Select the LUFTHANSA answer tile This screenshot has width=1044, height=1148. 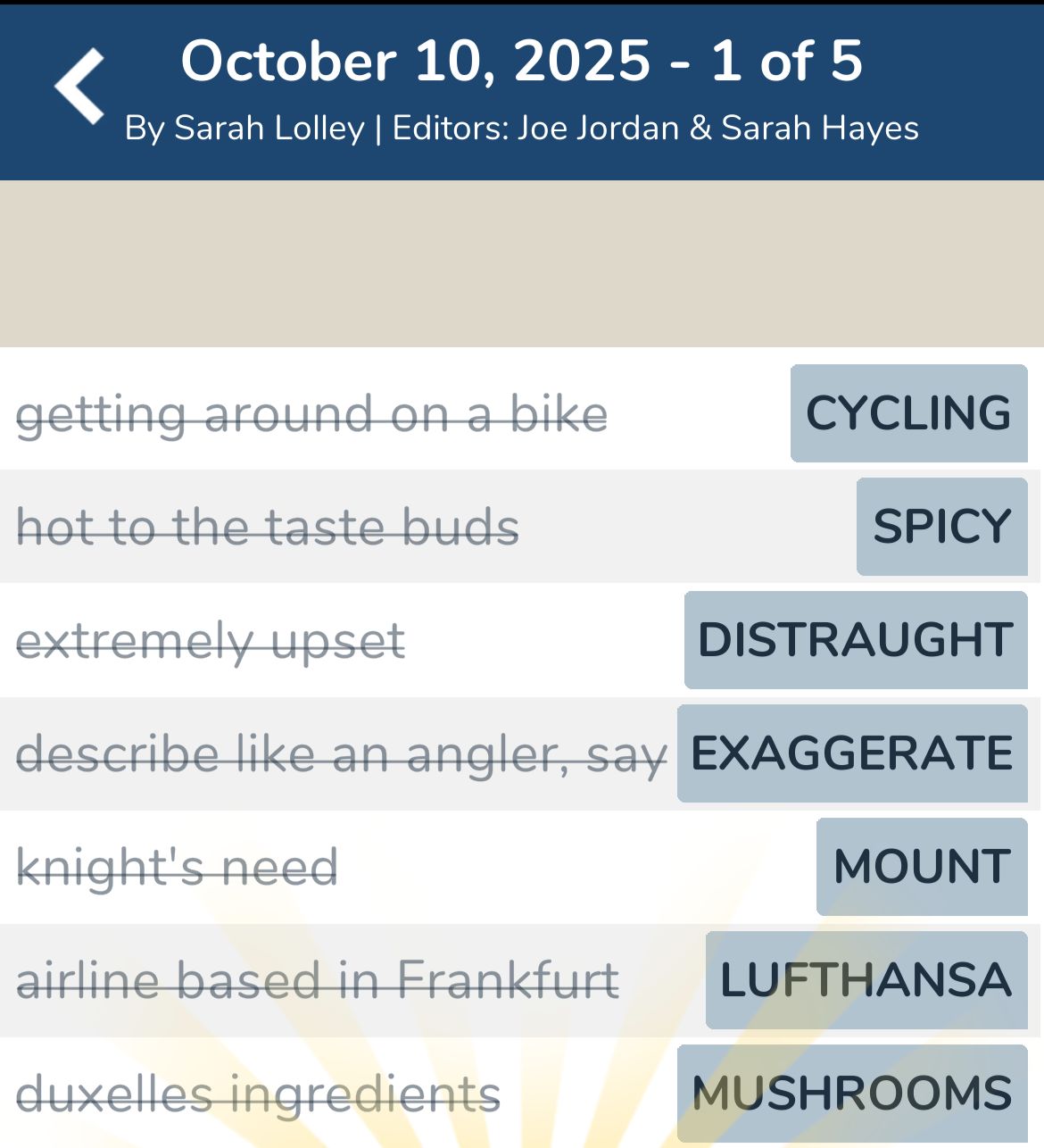tap(866, 980)
